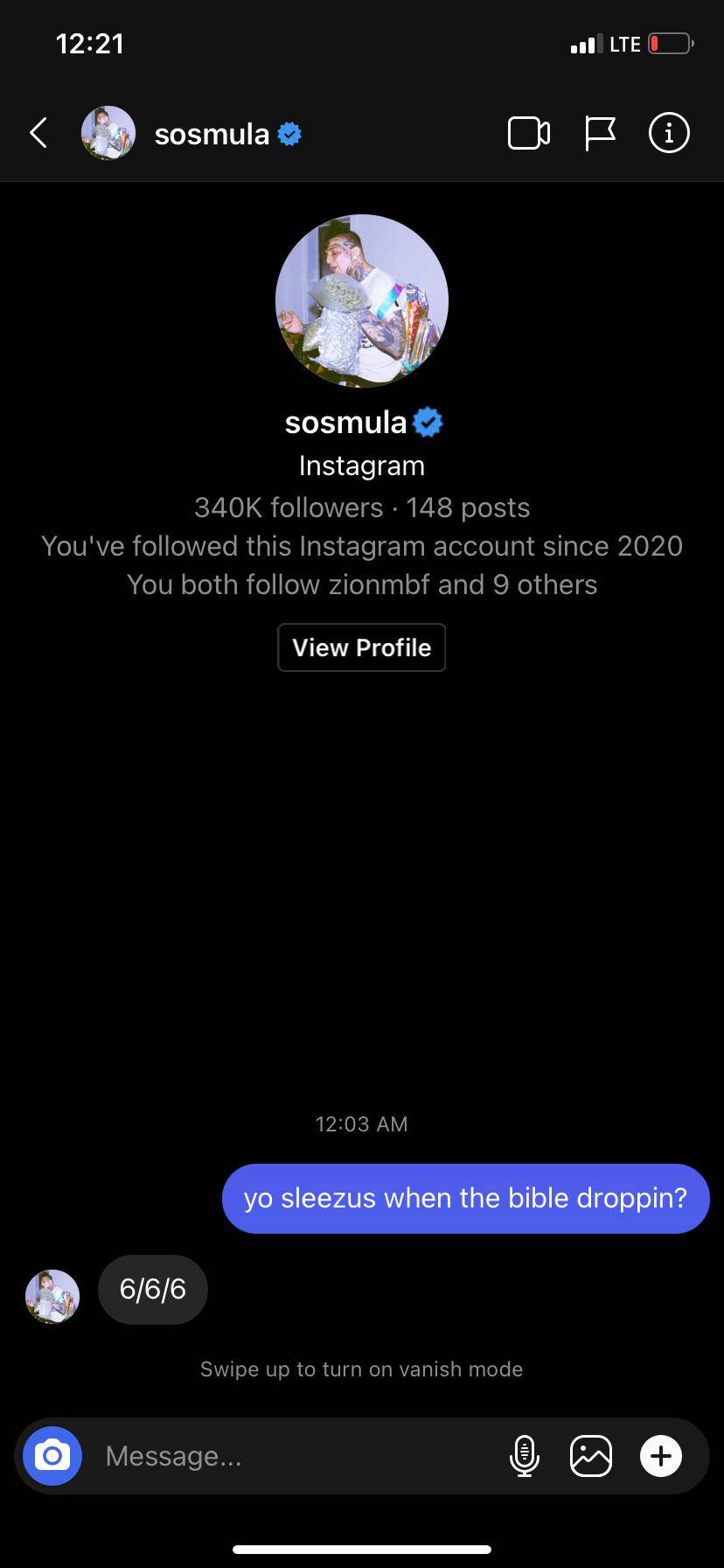
Task: Flag this conversation
Action: tap(600, 133)
